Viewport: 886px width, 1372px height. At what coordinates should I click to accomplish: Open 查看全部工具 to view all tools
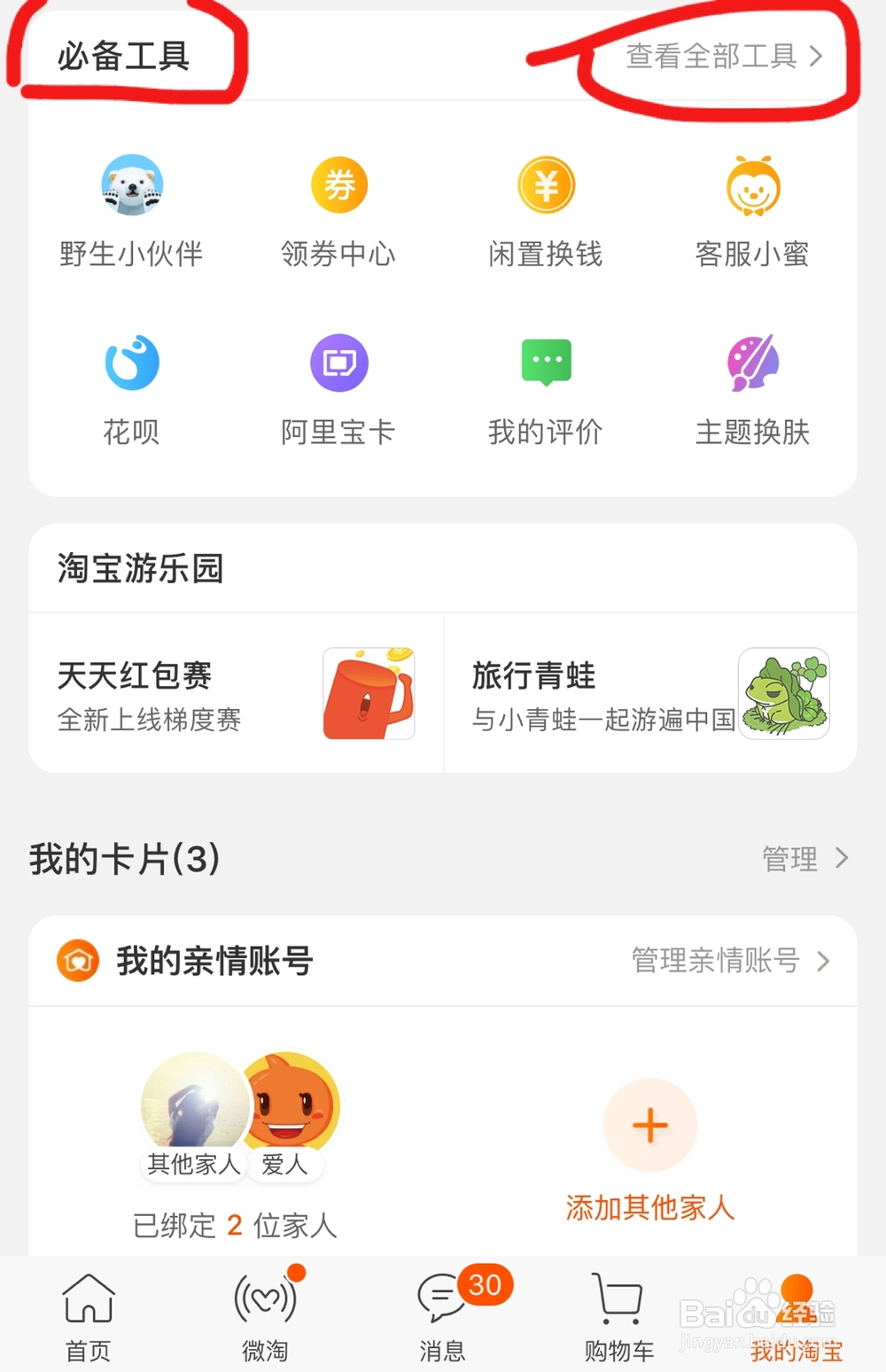coord(724,57)
